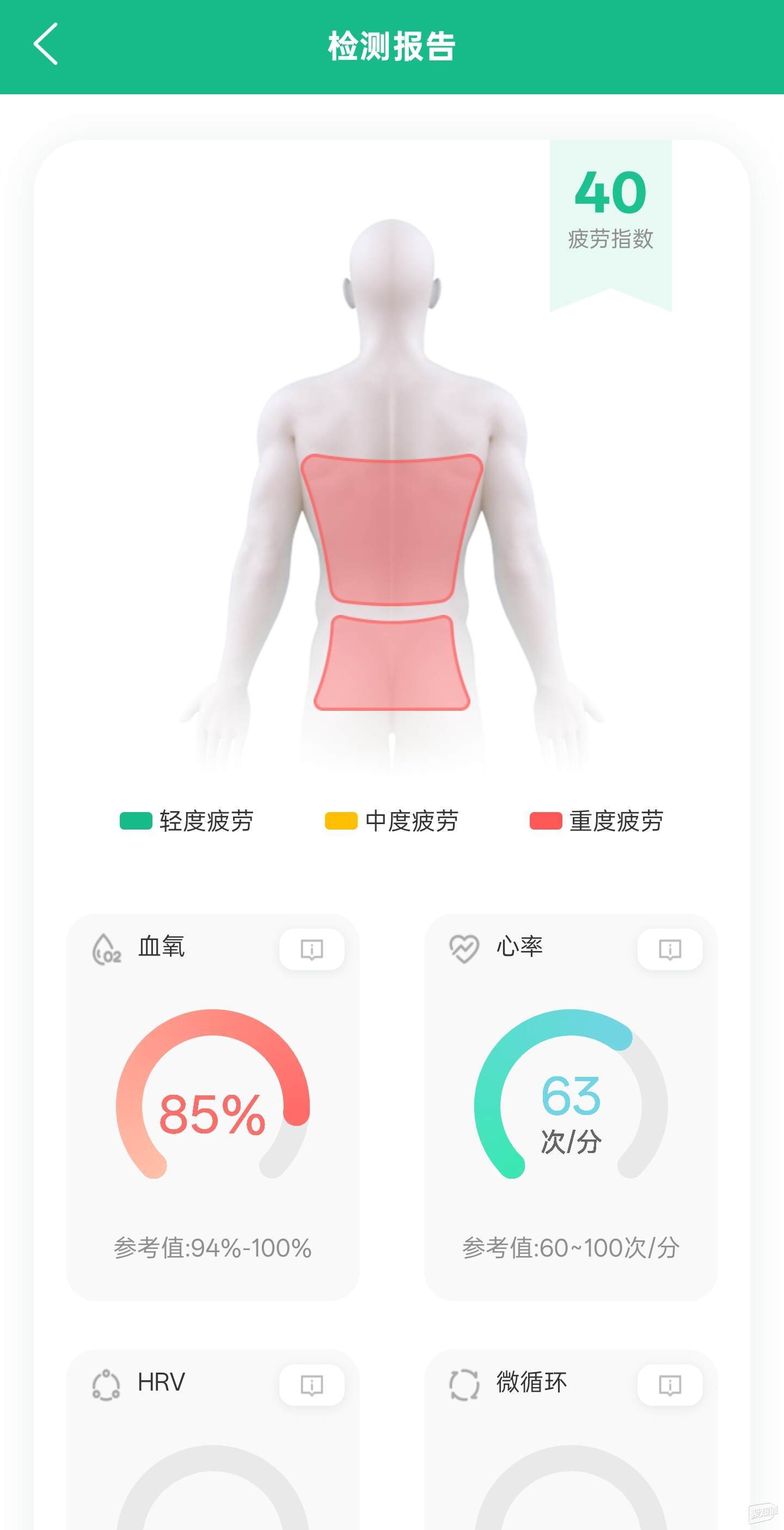
Task: Open the info tip on the 心率 card
Action: click(x=670, y=949)
